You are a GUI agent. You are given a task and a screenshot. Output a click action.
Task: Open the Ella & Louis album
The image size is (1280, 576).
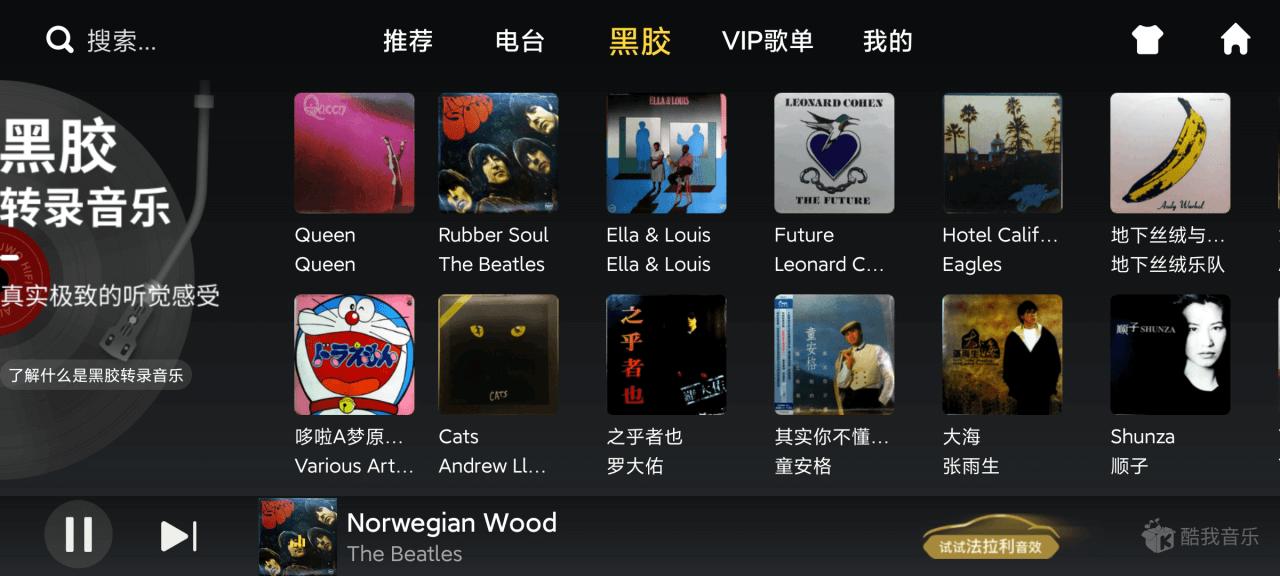click(x=666, y=153)
